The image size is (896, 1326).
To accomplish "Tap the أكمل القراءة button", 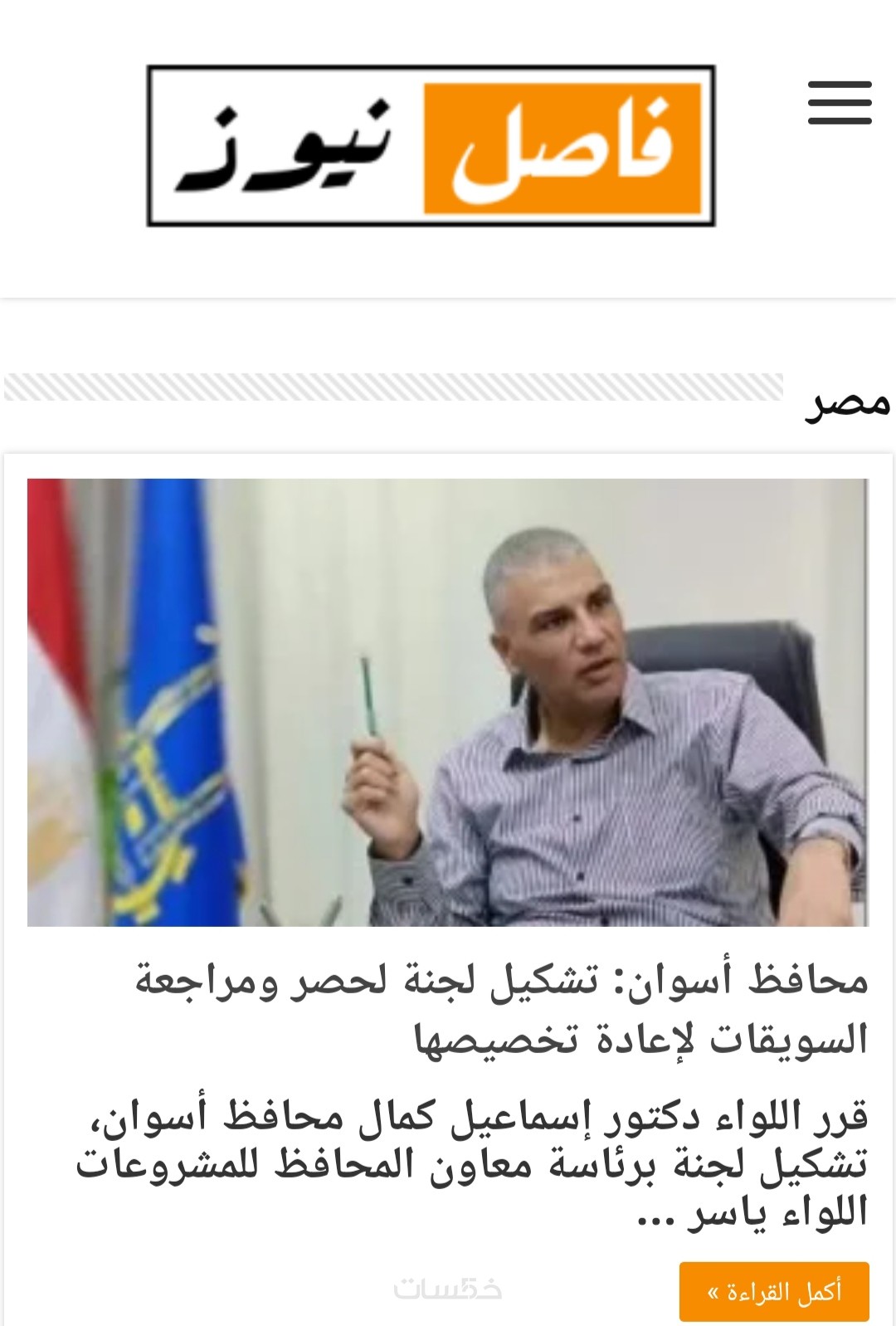I will [x=774, y=1291].
